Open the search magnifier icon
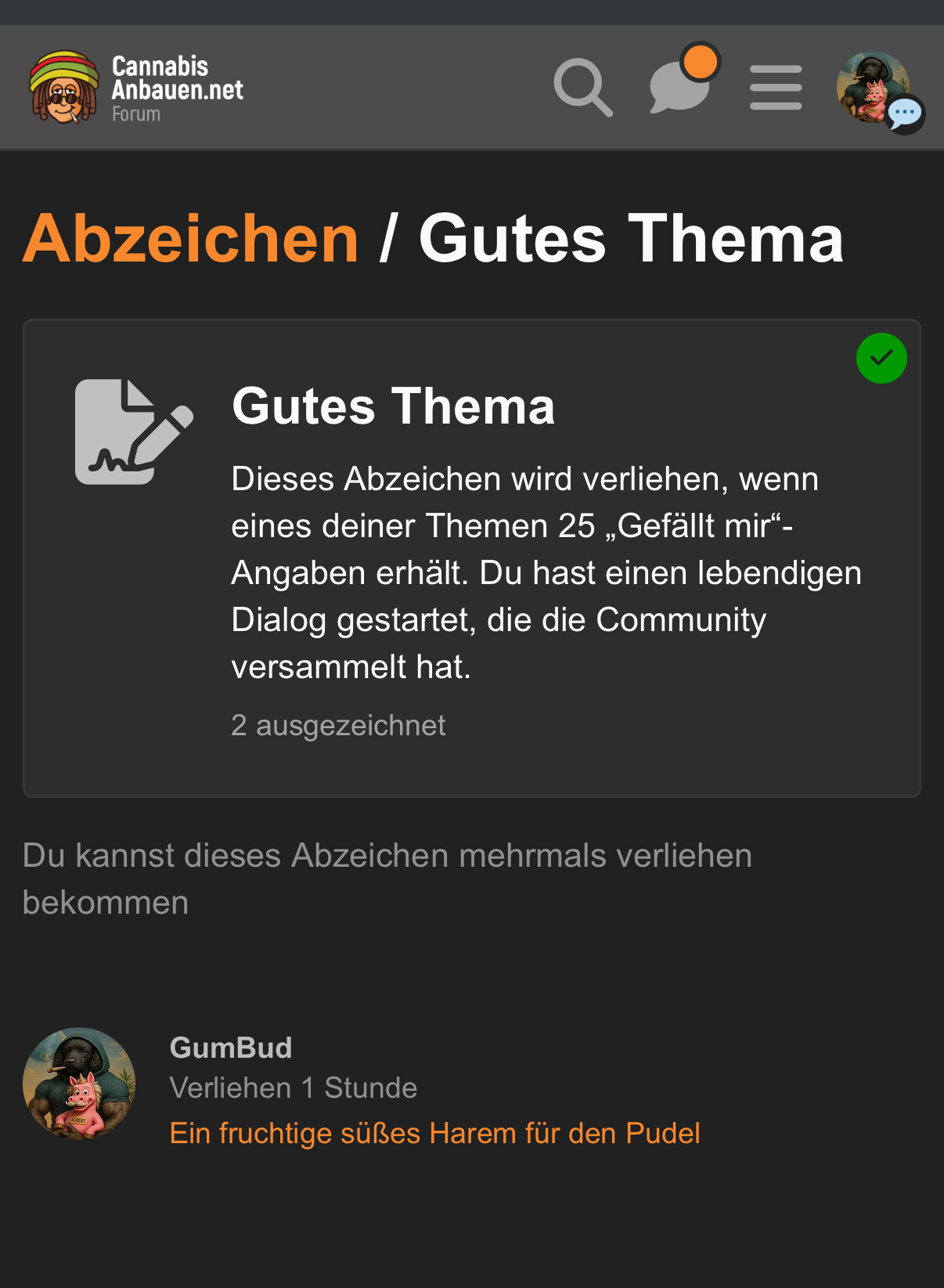The height and width of the screenshot is (1288, 944). [582, 87]
